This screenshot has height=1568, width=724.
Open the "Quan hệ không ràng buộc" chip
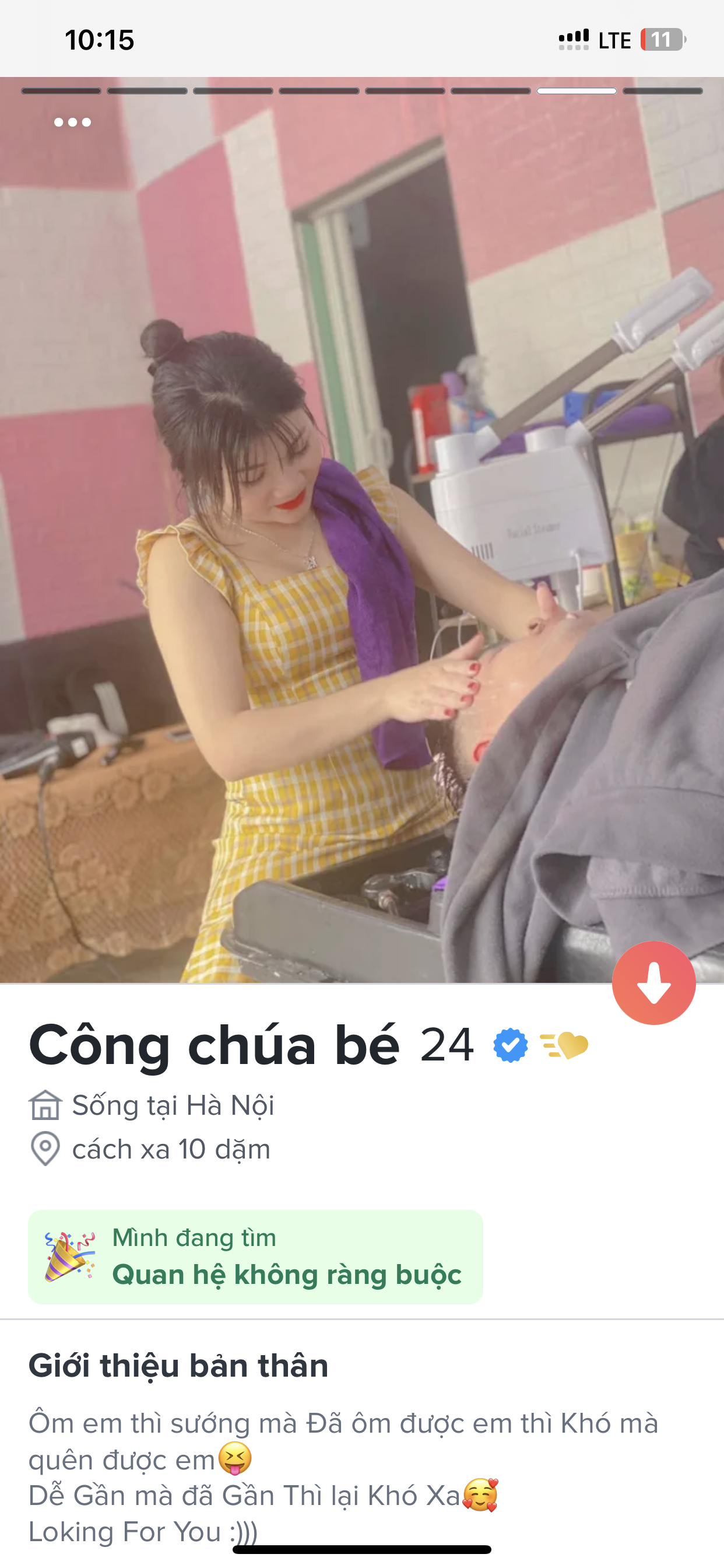pos(255,1256)
